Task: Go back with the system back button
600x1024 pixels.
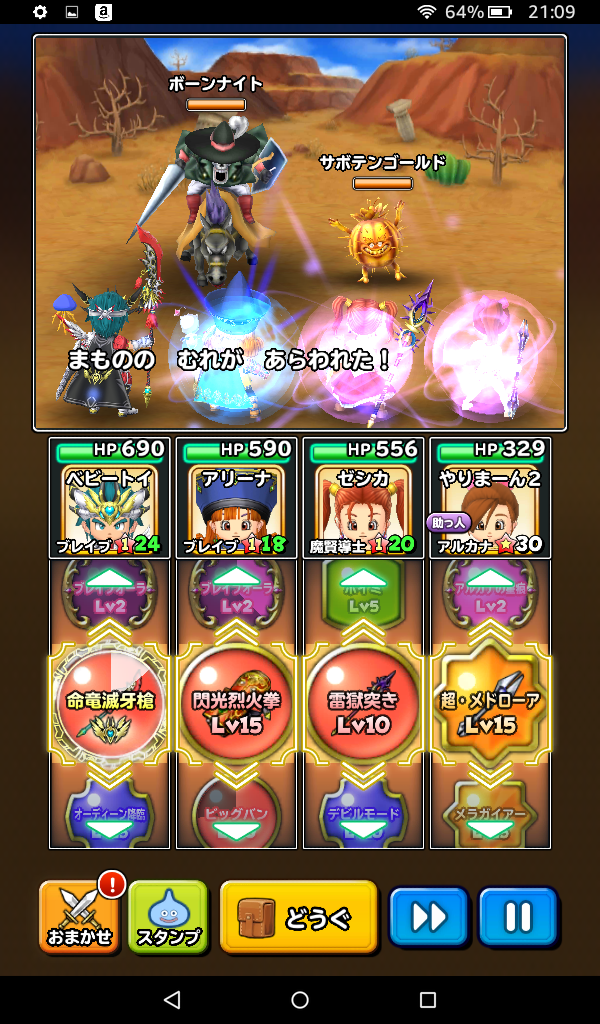Action: tap(172, 1000)
